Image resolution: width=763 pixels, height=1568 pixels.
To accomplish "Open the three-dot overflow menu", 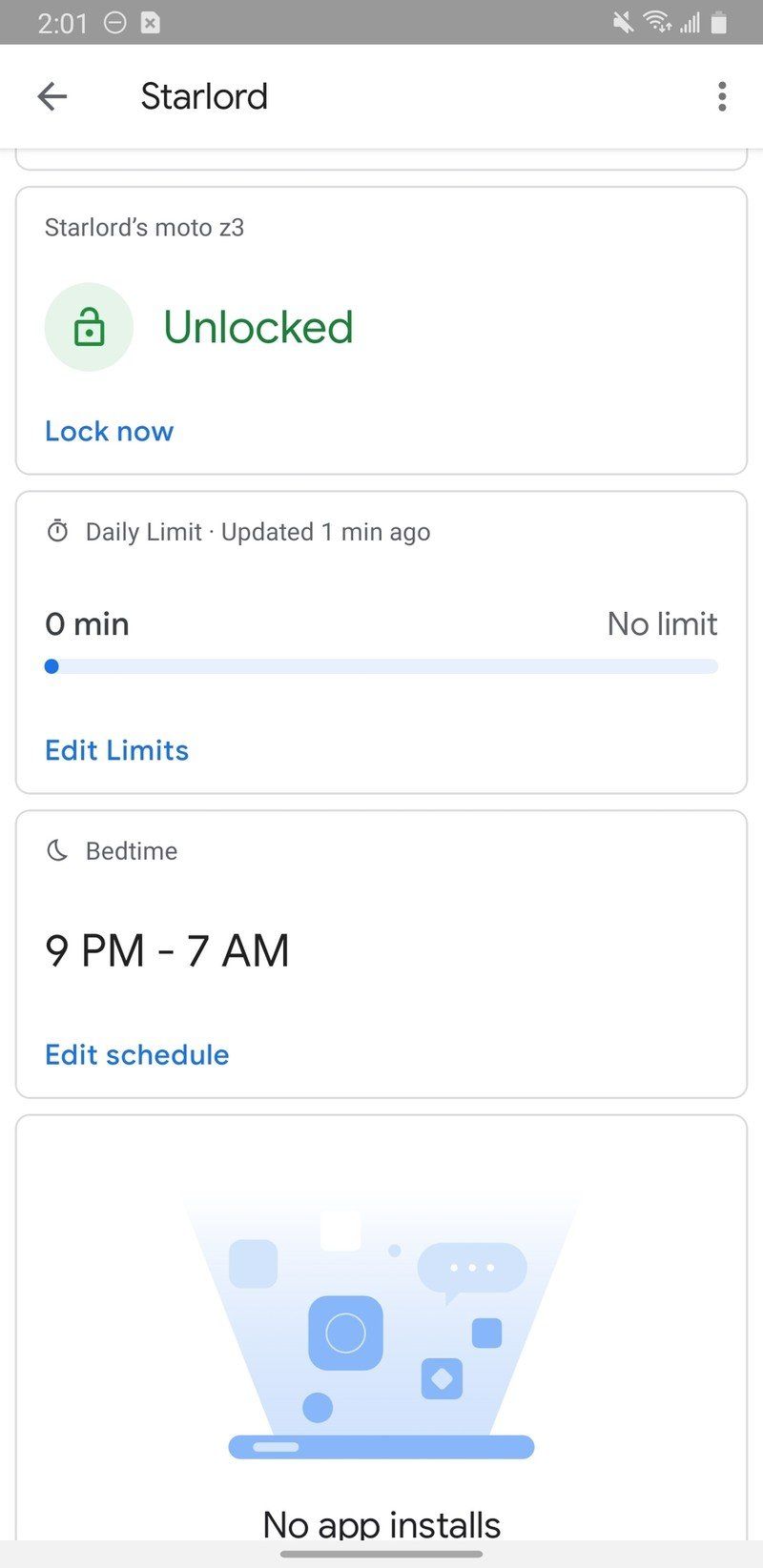I will (x=722, y=96).
